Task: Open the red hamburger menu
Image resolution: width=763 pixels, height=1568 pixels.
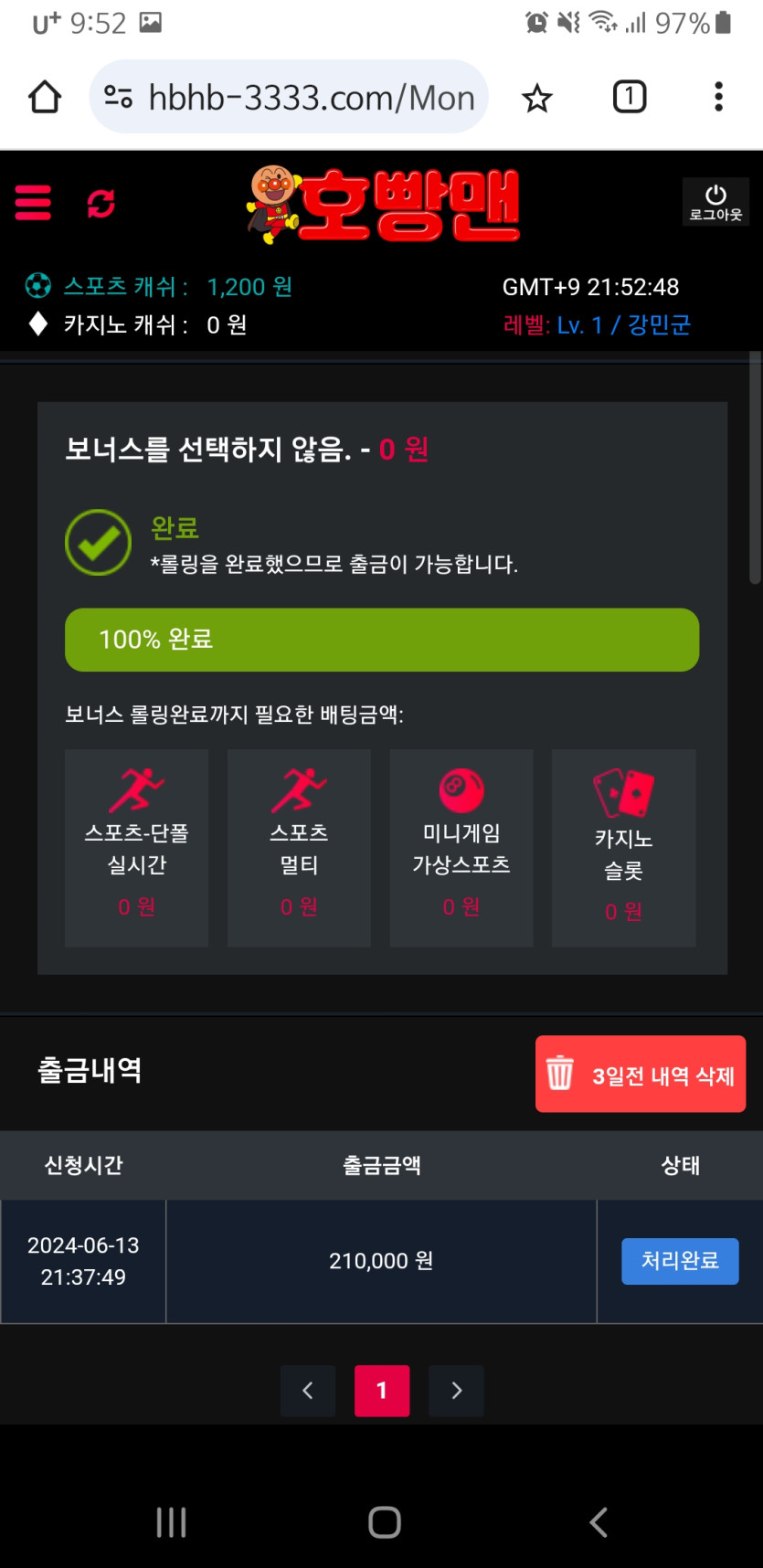Action: (x=33, y=203)
